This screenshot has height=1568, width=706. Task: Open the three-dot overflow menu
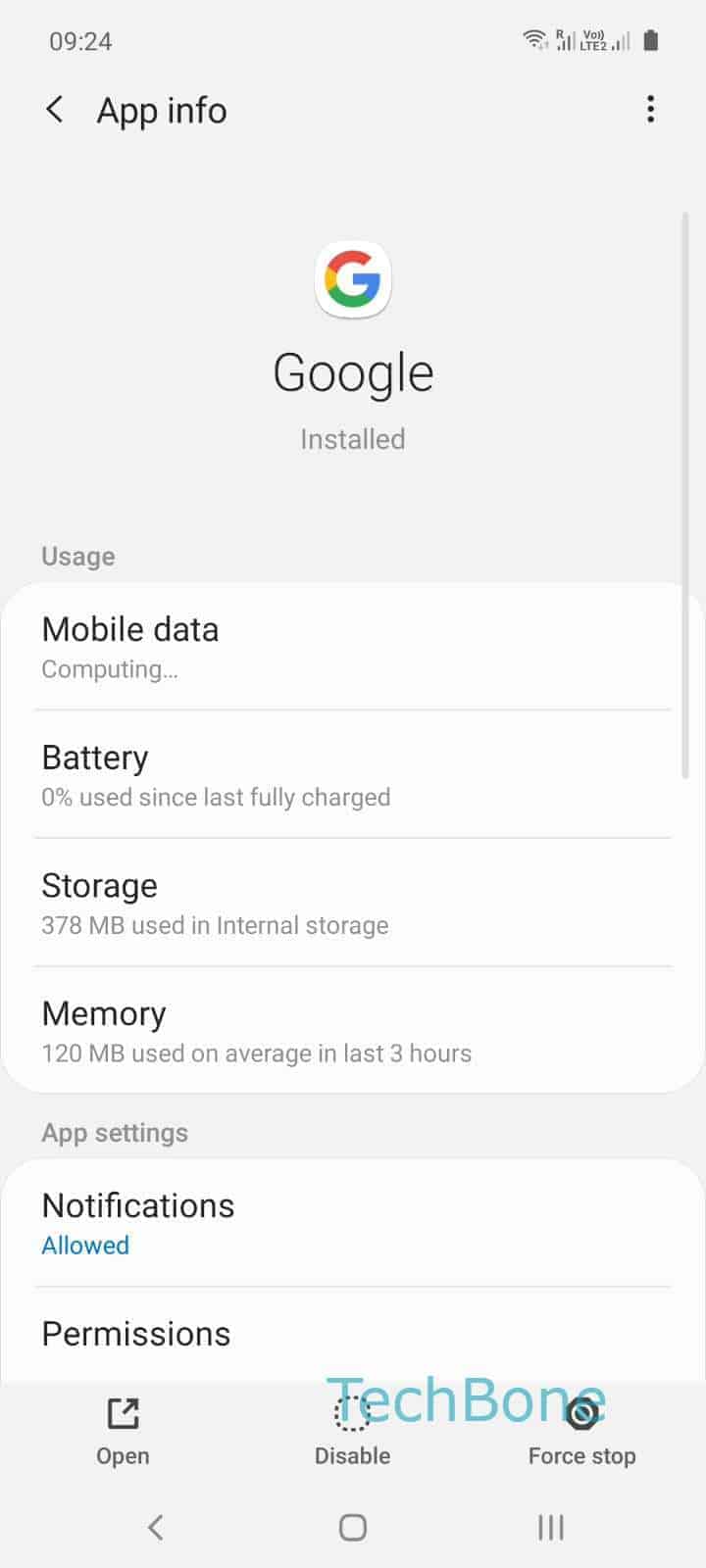pos(650,110)
